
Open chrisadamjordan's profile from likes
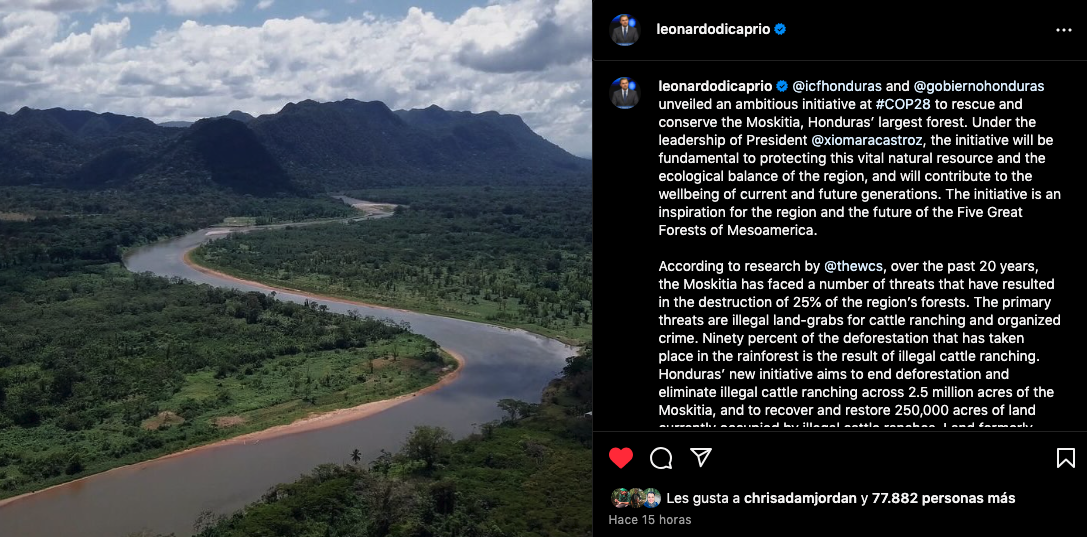800,498
